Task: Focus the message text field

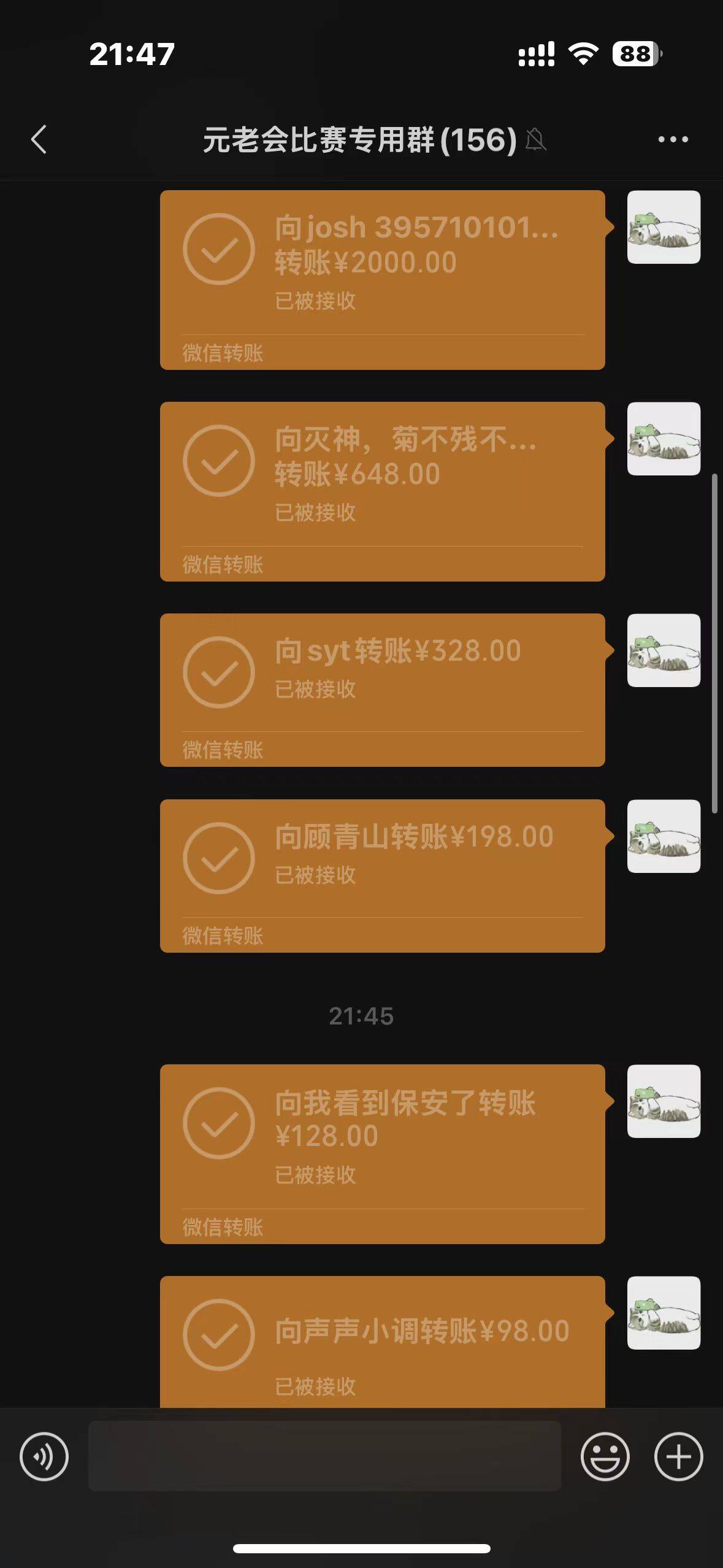Action: click(324, 1456)
